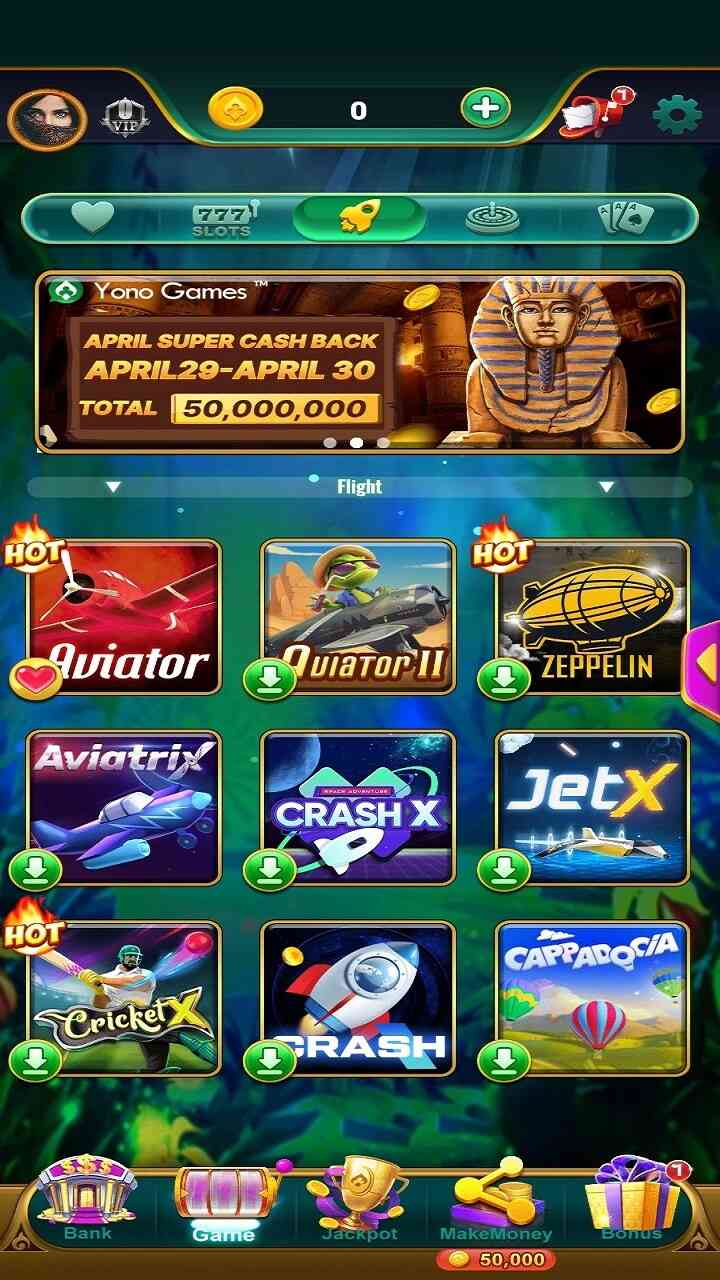Open the Cricket X game tile
This screenshot has height=1280, width=720.
pyautogui.click(x=125, y=997)
